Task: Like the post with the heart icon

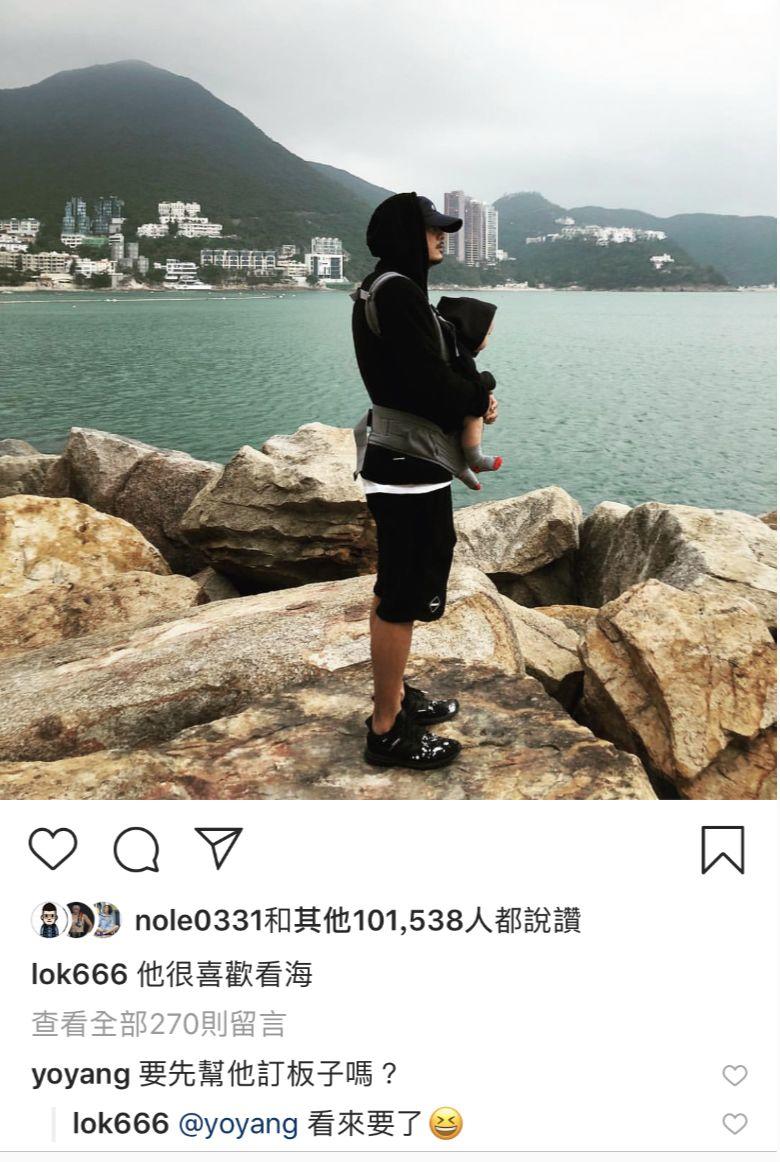Action: [x=53, y=849]
